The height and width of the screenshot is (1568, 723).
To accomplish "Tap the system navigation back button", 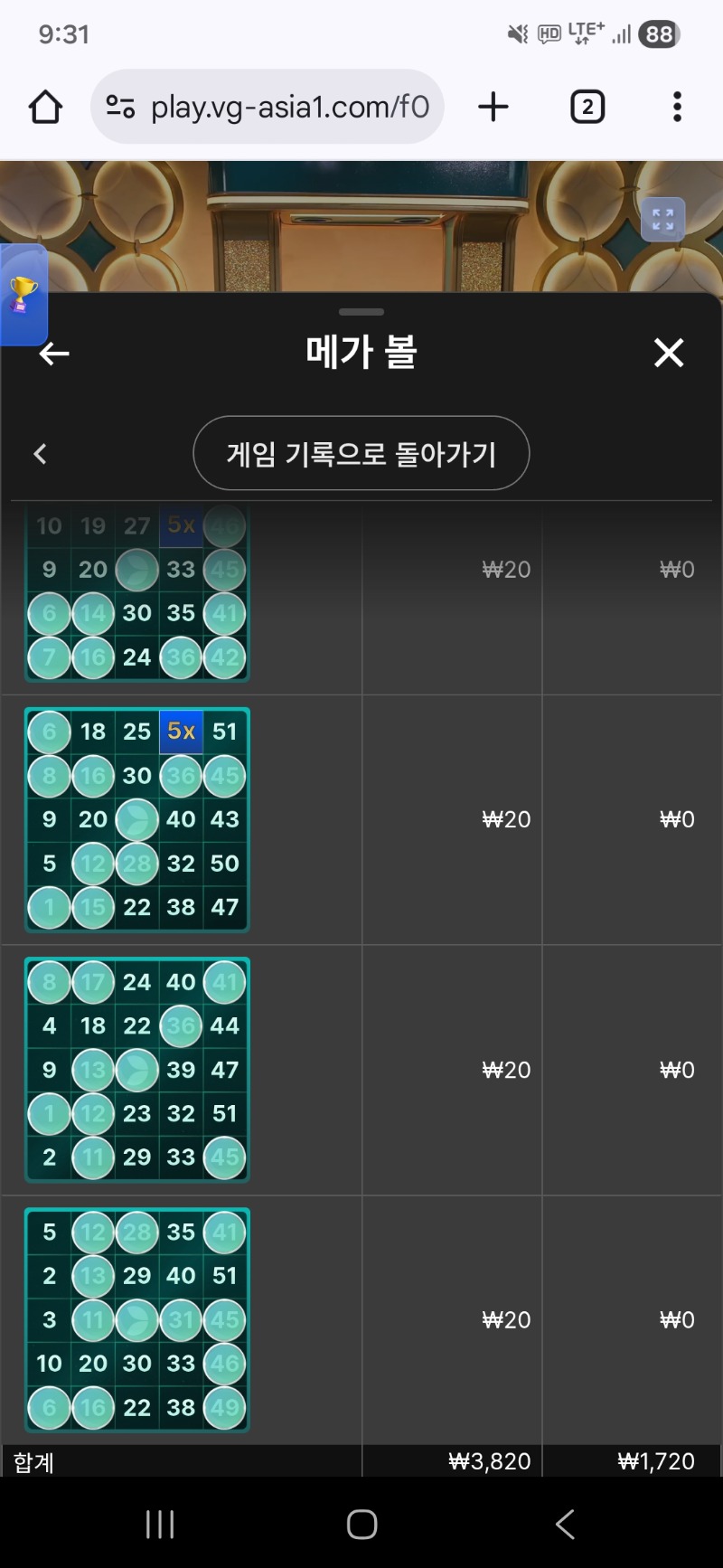I will 565,1524.
